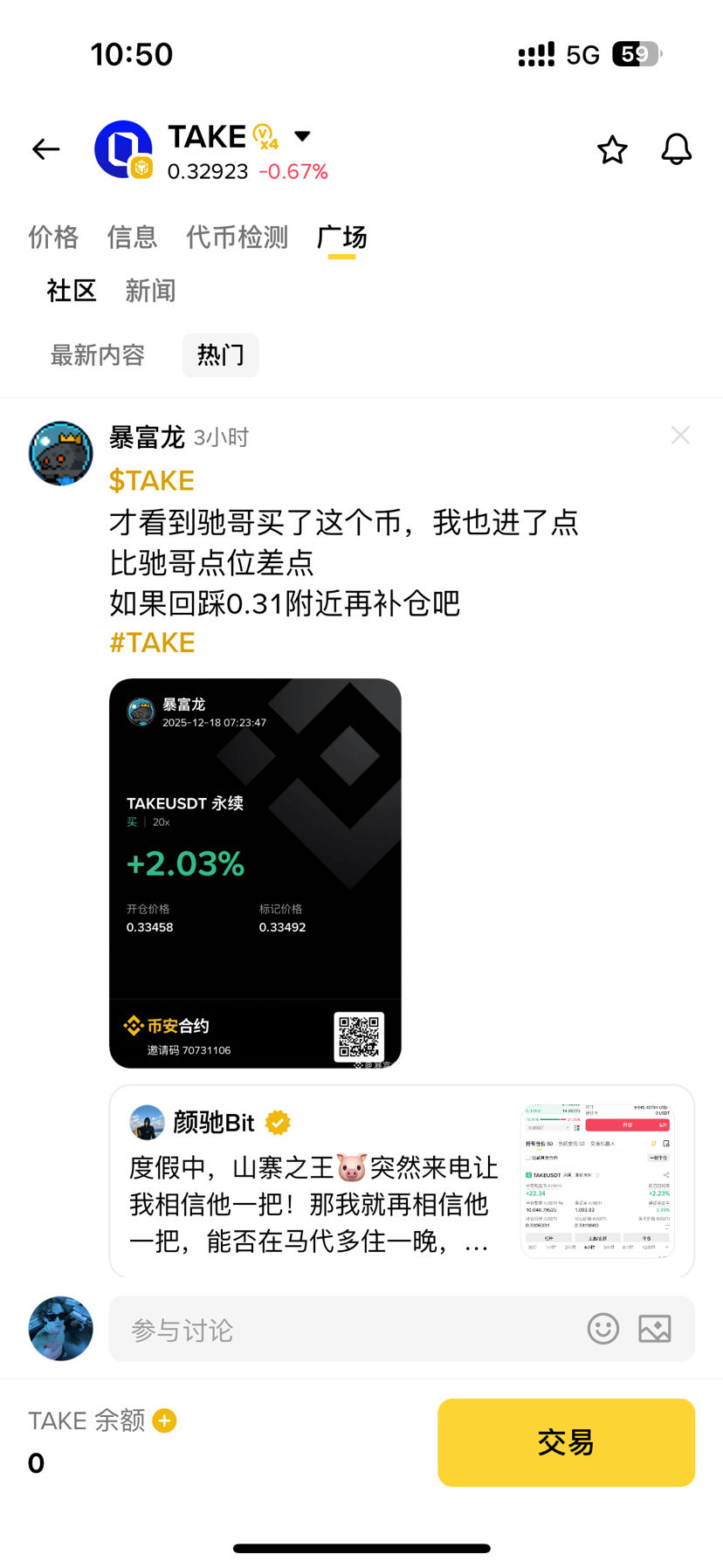Switch to the 价格 tab
The width and height of the screenshot is (723, 1568).
pos(53,237)
